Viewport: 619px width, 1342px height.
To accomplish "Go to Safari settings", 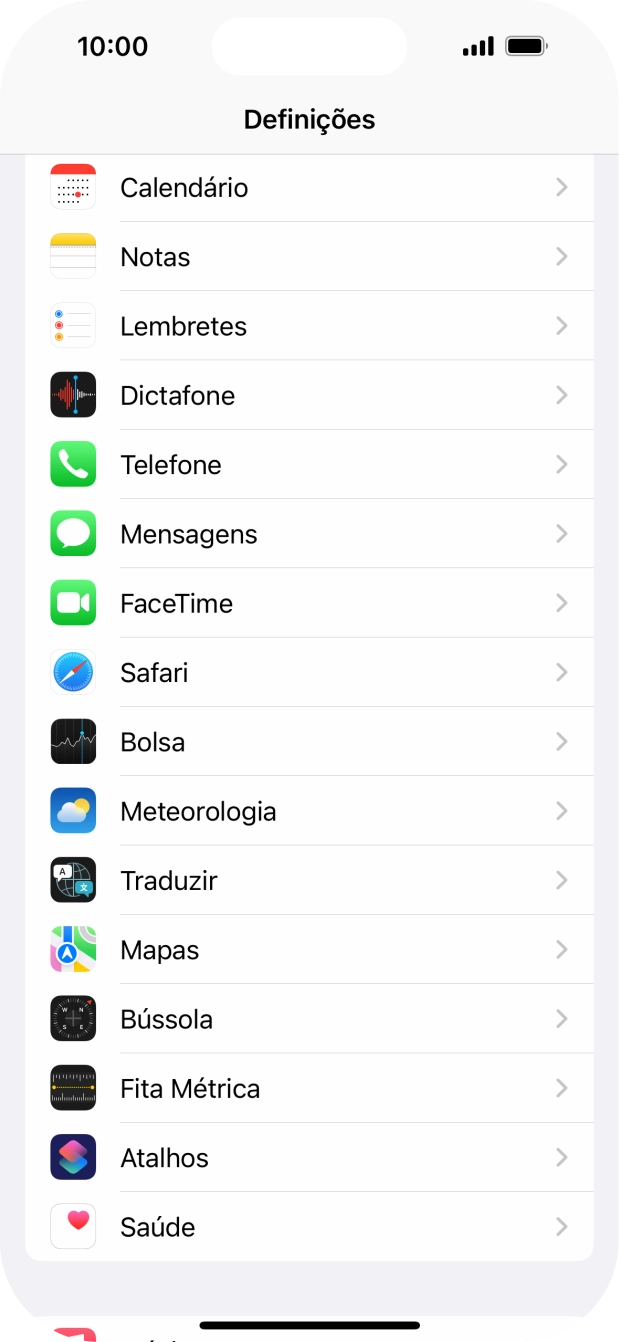I will (x=309, y=673).
